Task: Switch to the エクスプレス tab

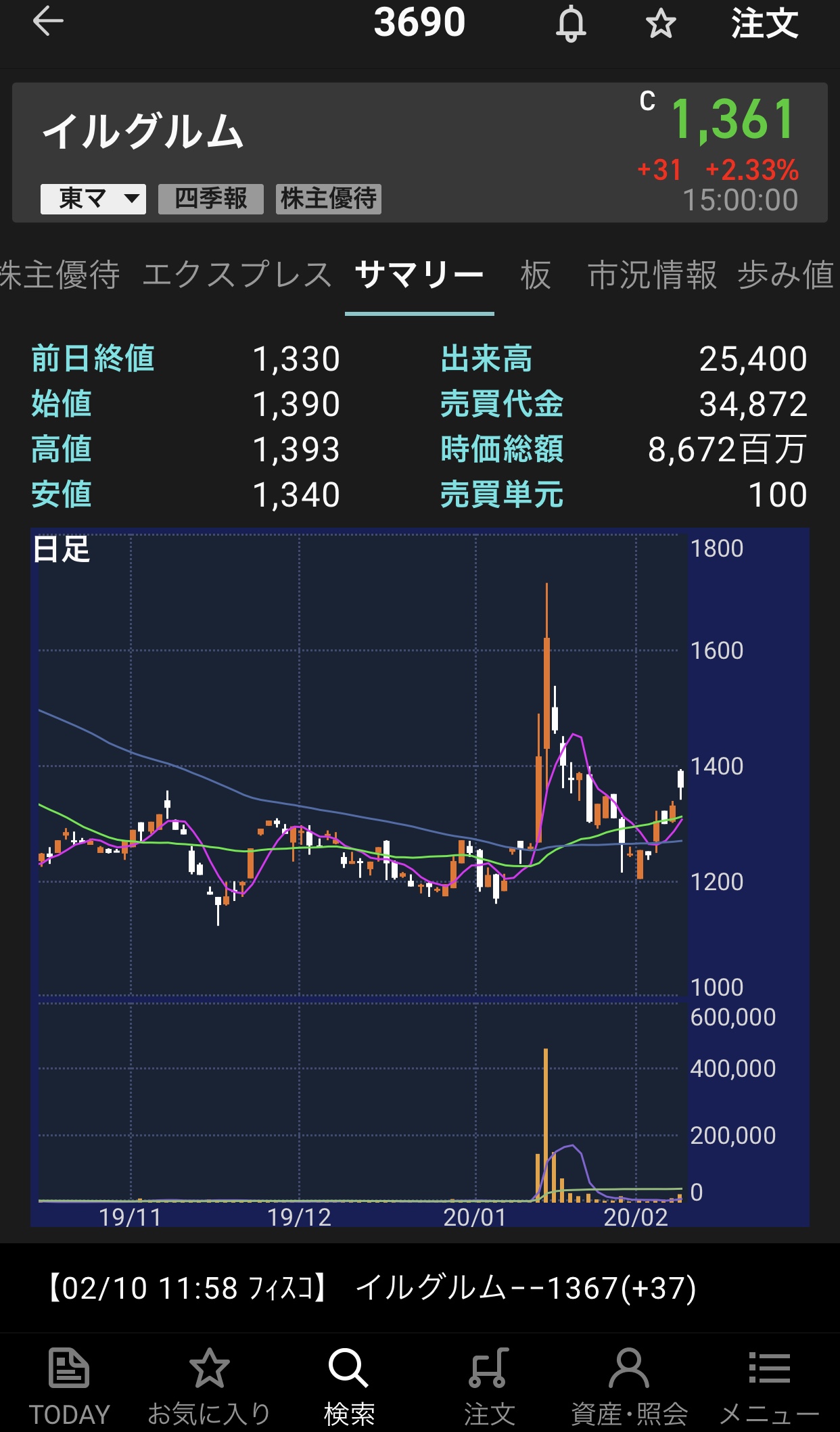Action: point(237,275)
